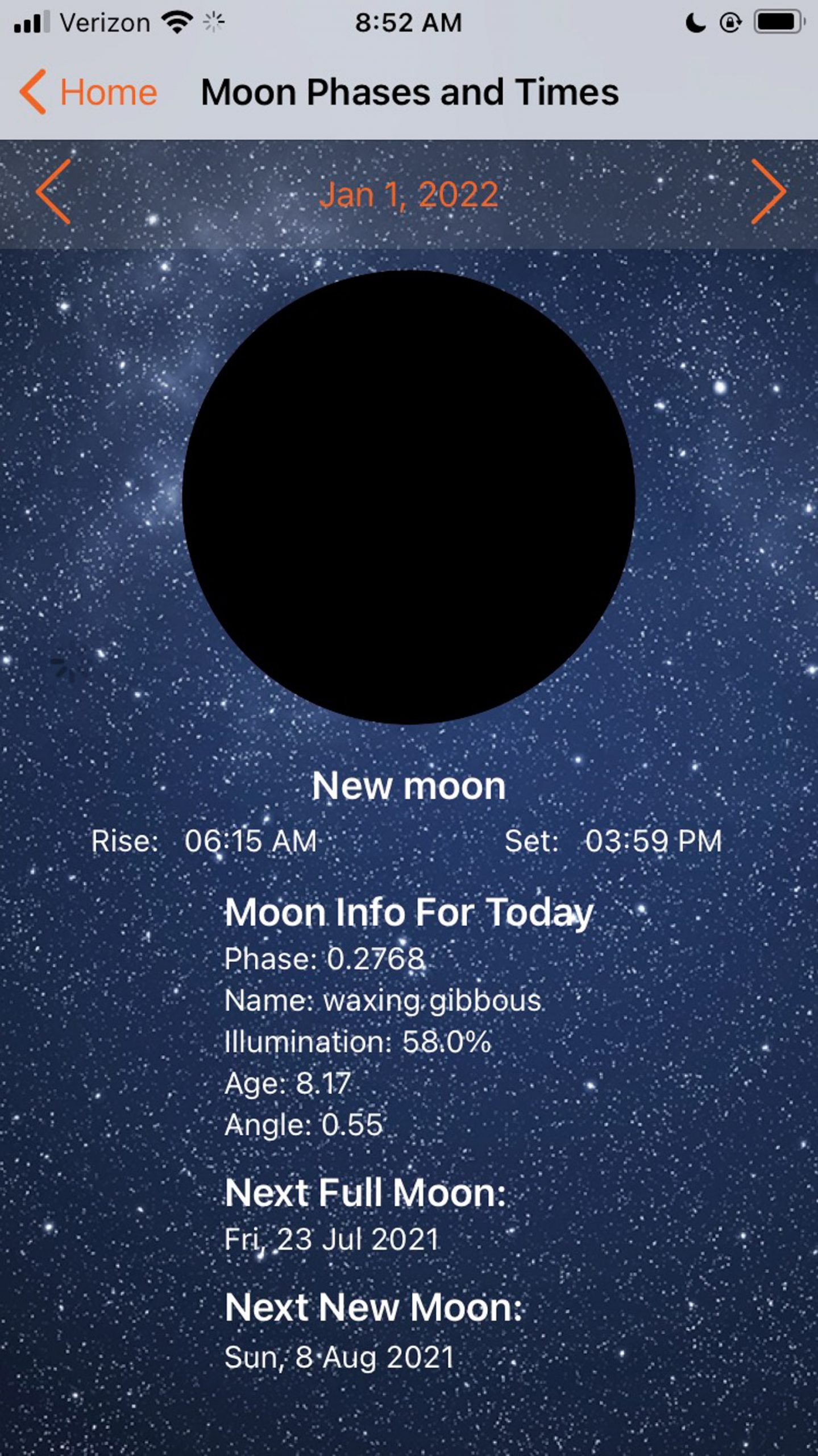Image resolution: width=818 pixels, height=1456 pixels.
Task: Open the Jan 1, 2022 date picker
Action: [x=408, y=195]
